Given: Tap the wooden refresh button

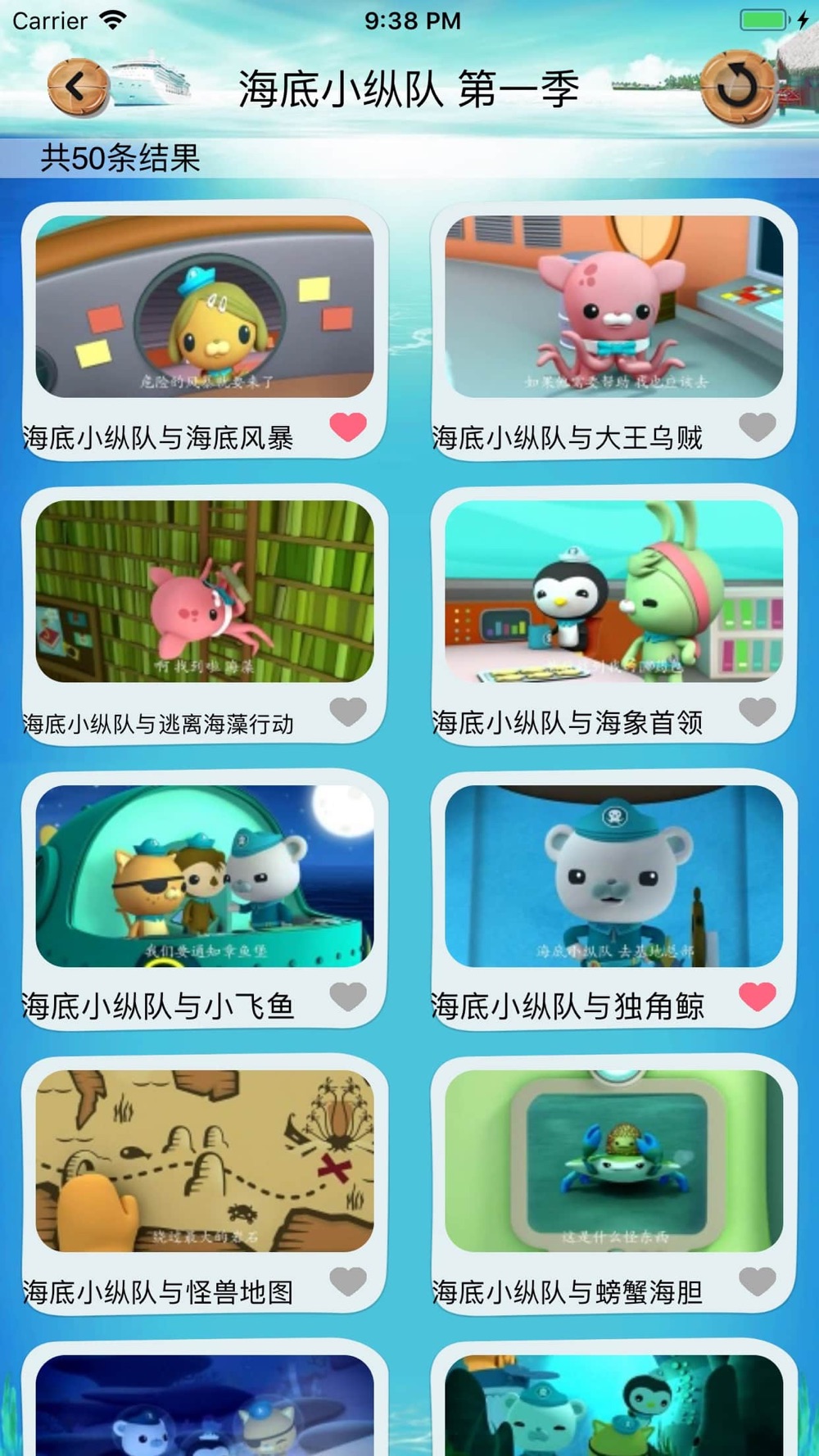Looking at the screenshot, I should pyautogui.click(x=737, y=88).
